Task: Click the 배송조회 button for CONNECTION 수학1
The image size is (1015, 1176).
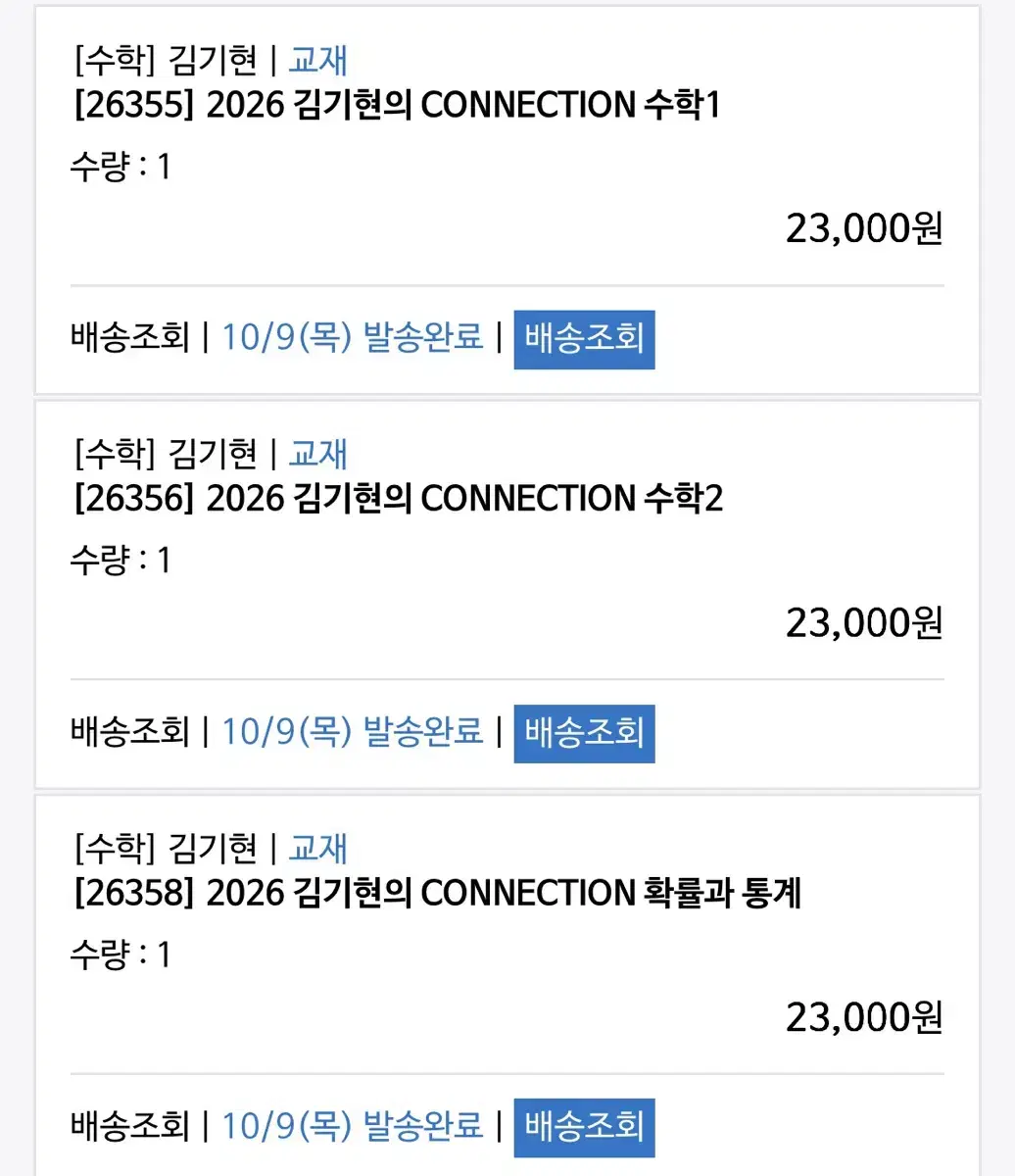Action: (584, 338)
